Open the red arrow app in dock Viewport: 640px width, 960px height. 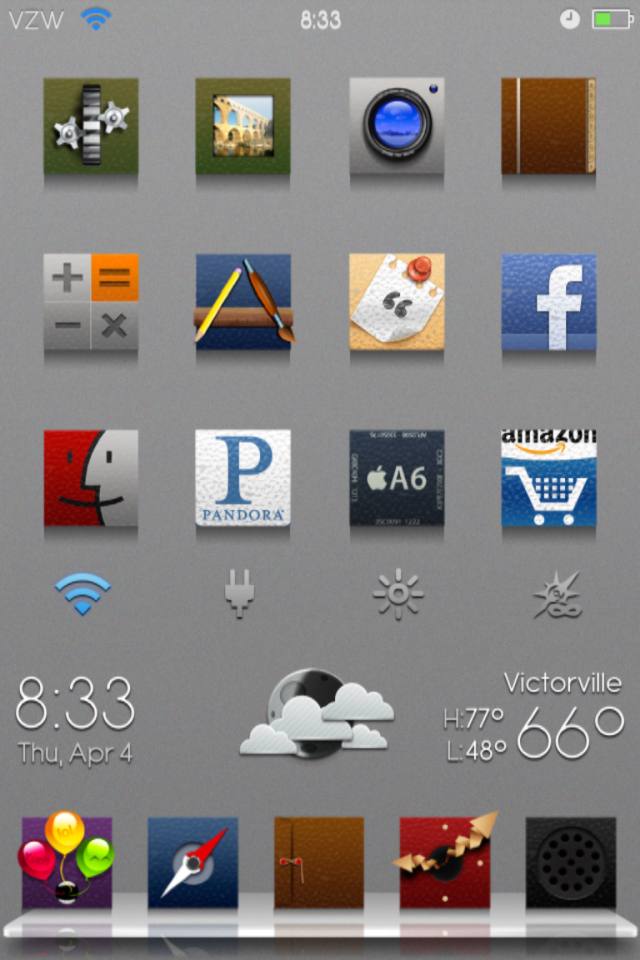pos(445,862)
